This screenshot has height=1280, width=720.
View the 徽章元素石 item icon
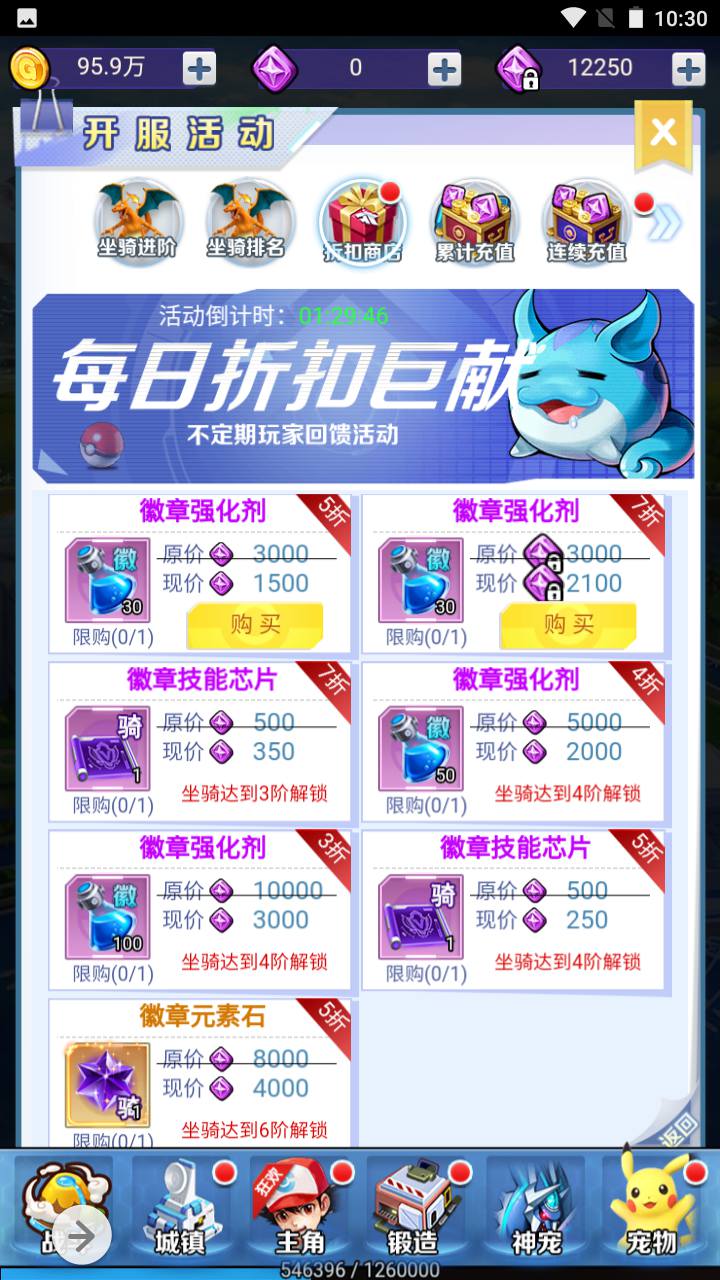click(107, 1084)
